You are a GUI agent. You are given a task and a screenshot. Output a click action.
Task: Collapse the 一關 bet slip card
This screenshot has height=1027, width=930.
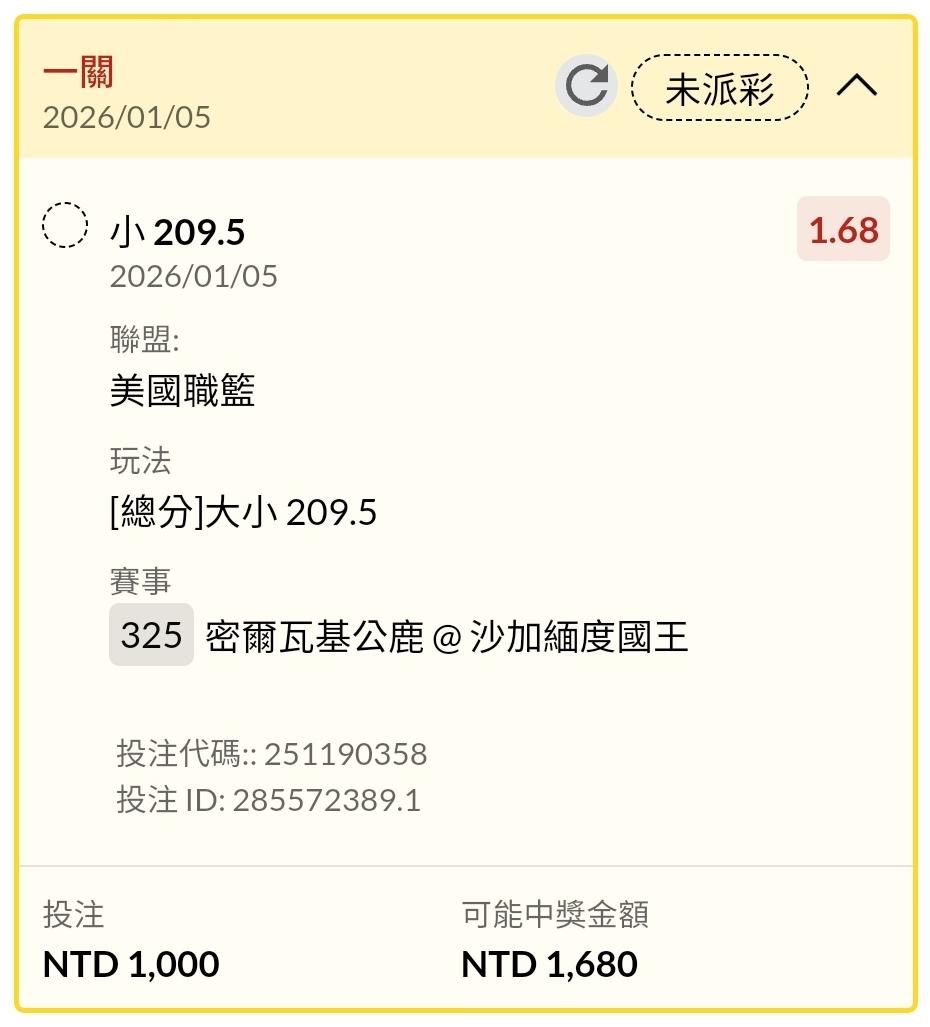pos(857,87)
